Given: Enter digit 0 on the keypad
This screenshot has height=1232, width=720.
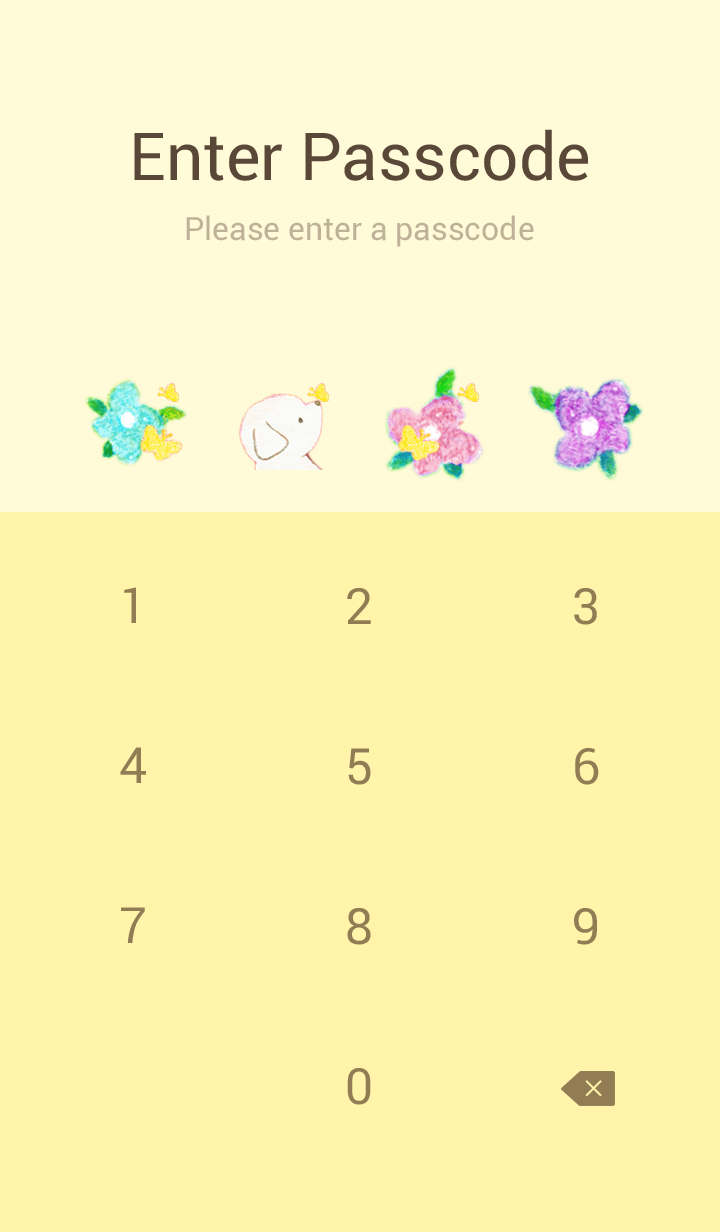Looking at the screenshot, I should point(359,1087).
